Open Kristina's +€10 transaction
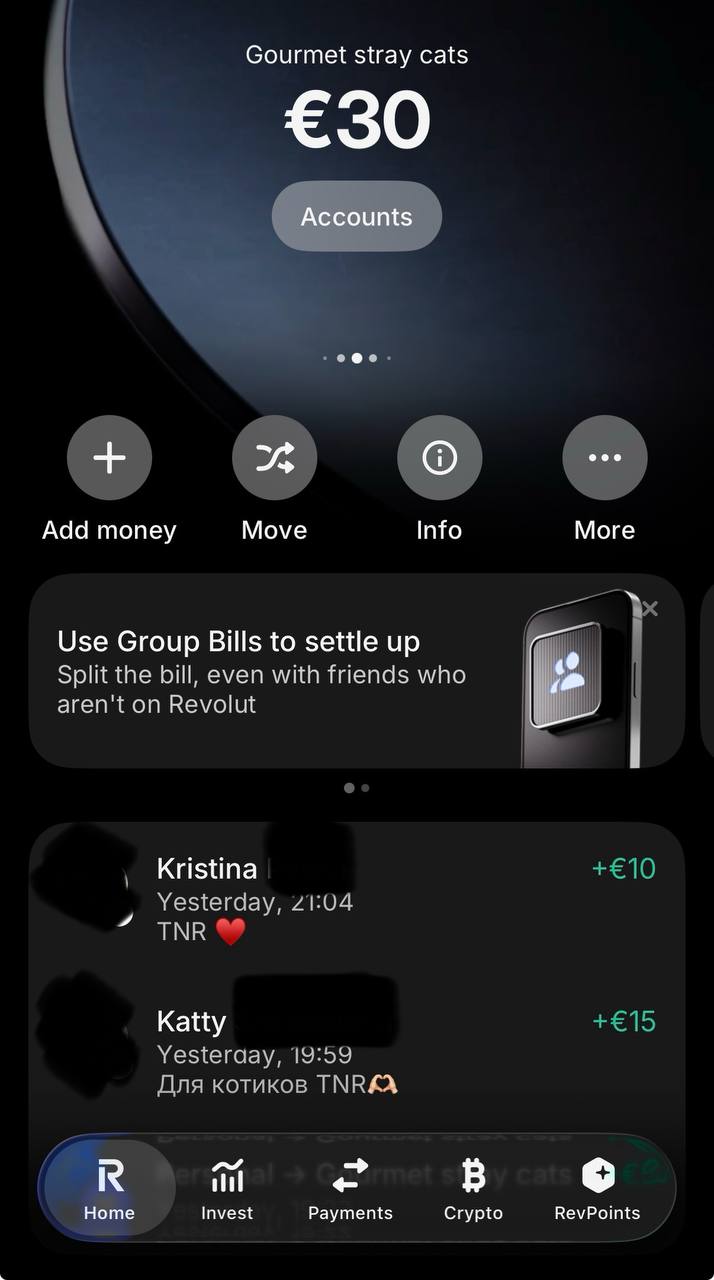This screenshot has height=1280, width=714. (400, 898)
